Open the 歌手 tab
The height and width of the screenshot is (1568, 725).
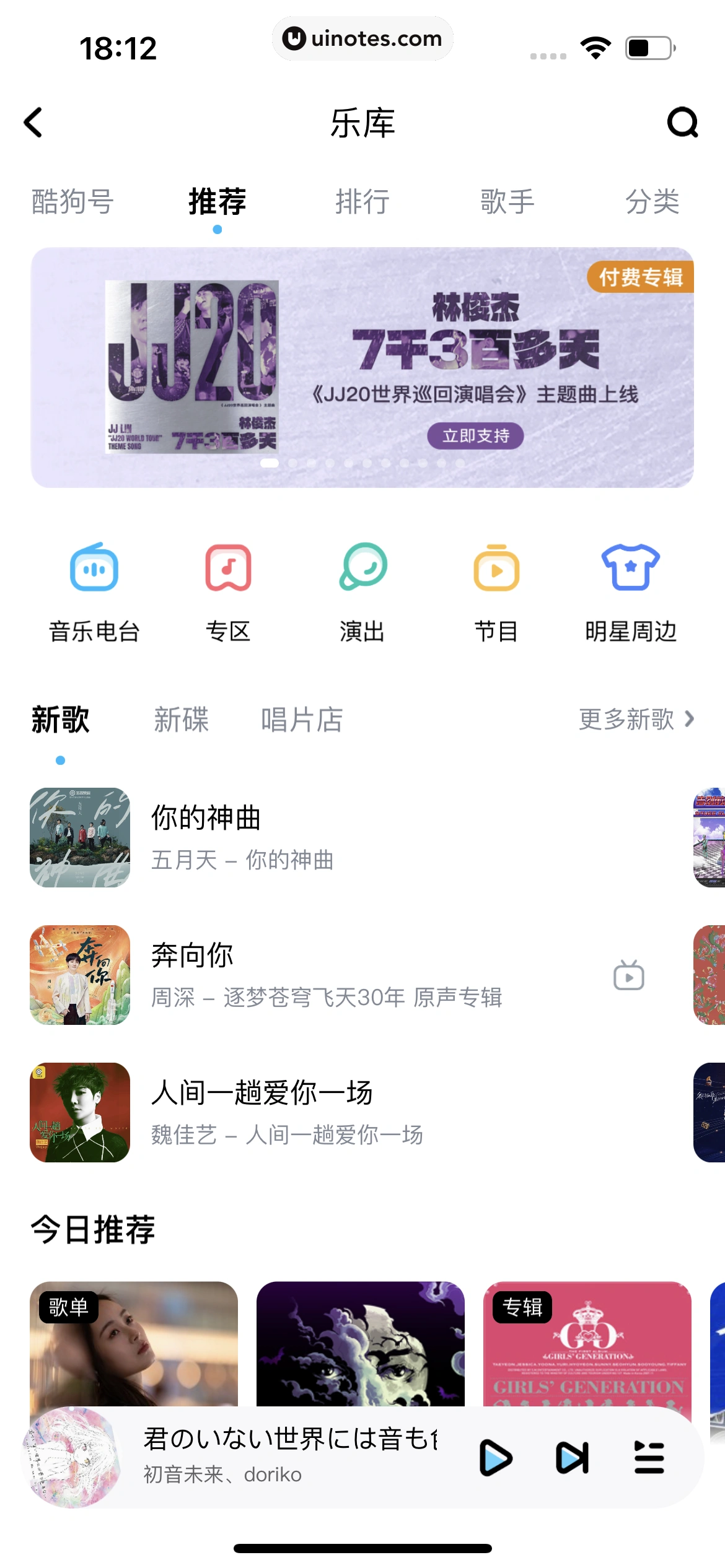(507, 202)
